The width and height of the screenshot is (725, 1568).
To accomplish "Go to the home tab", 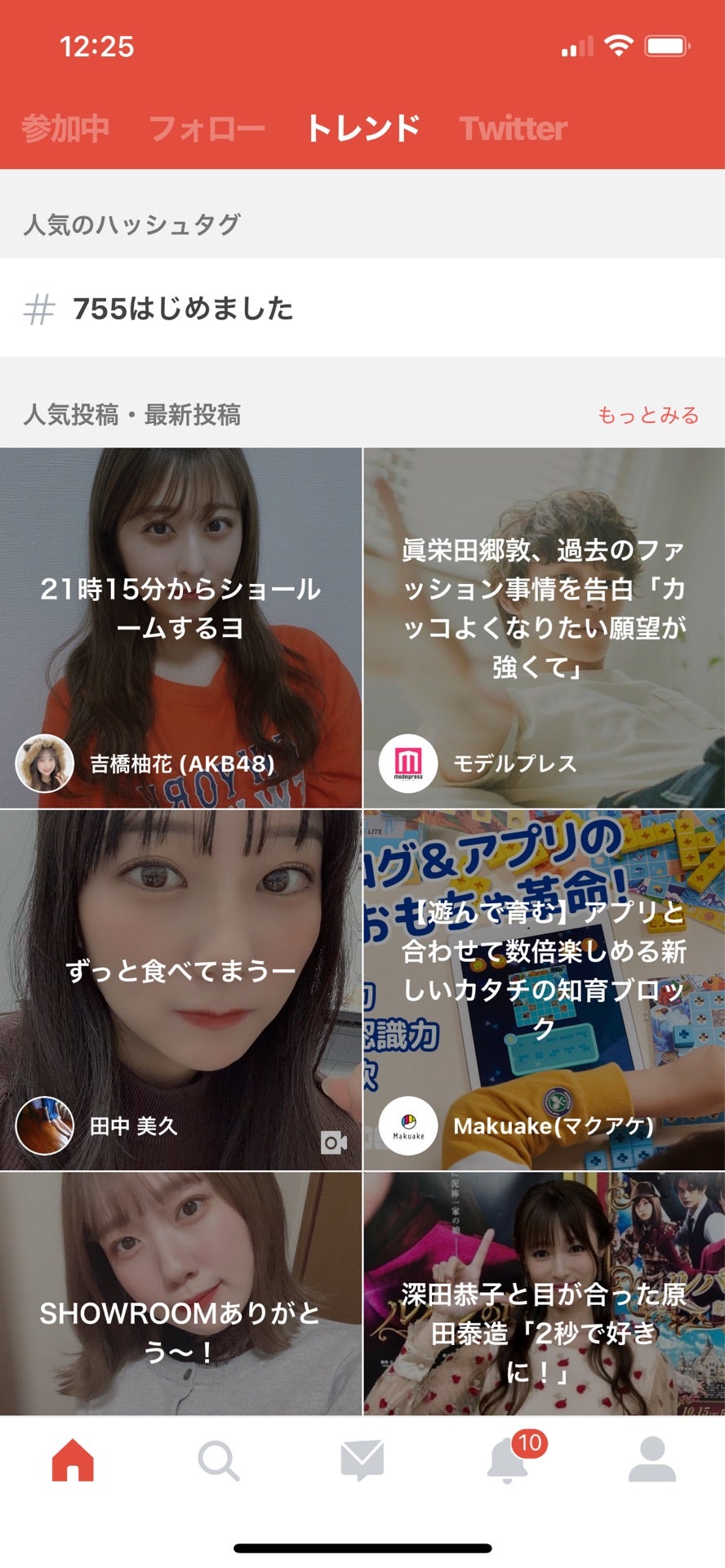I will (x=73, y=1460).
